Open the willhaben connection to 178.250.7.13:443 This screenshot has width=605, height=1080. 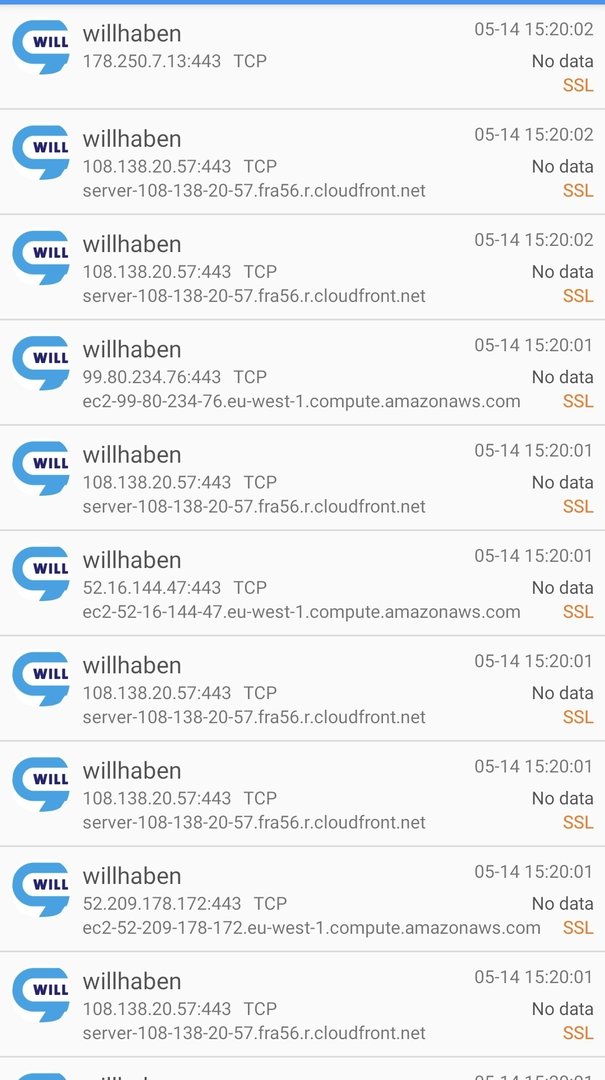302,56
